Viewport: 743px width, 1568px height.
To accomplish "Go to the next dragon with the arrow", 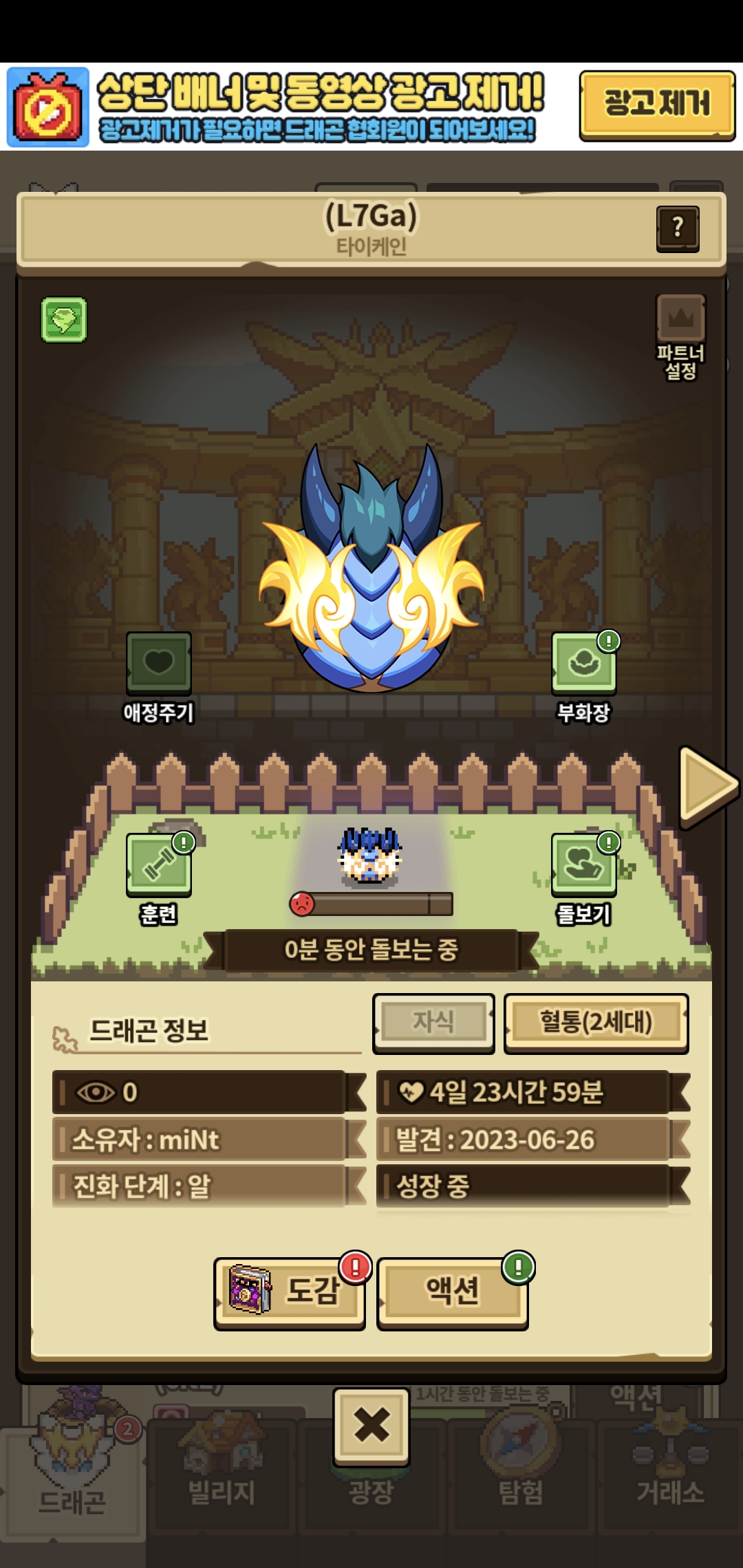I will (707, 785).
